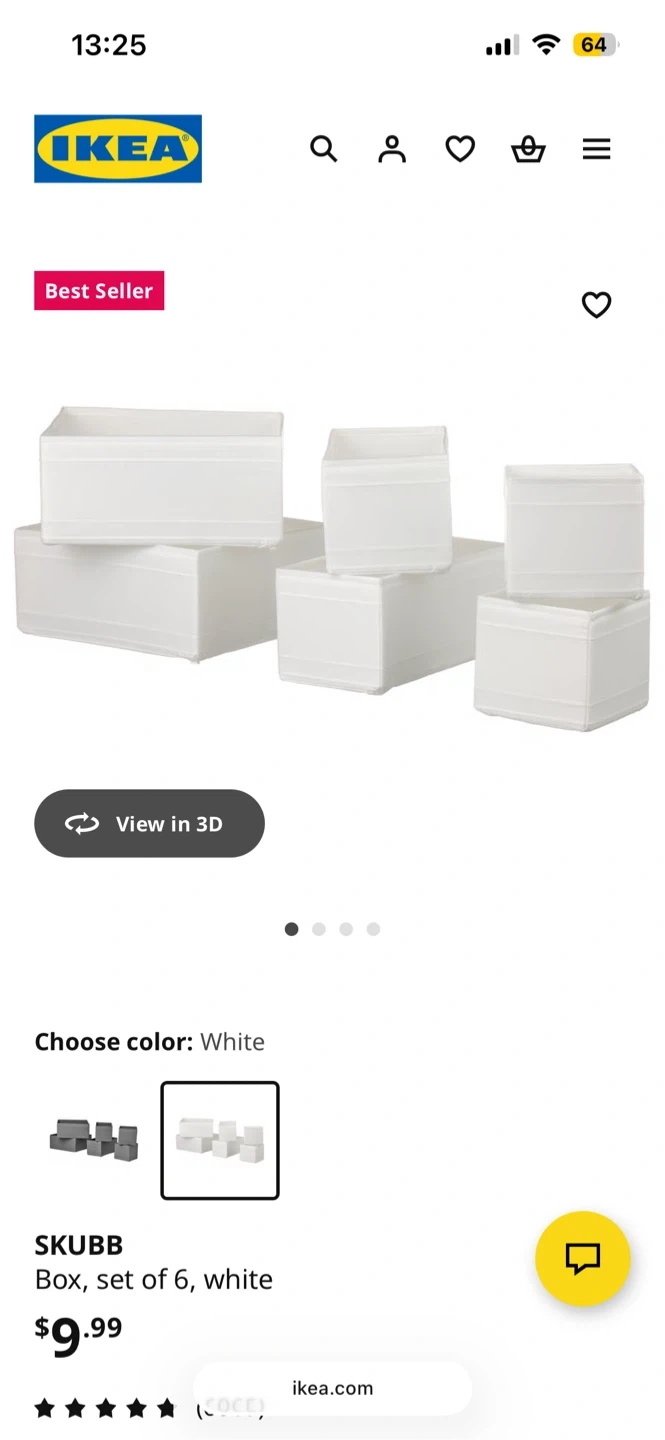665x1440 pixels.
Task: Open the yellow chat support button
Action: 582,1258
